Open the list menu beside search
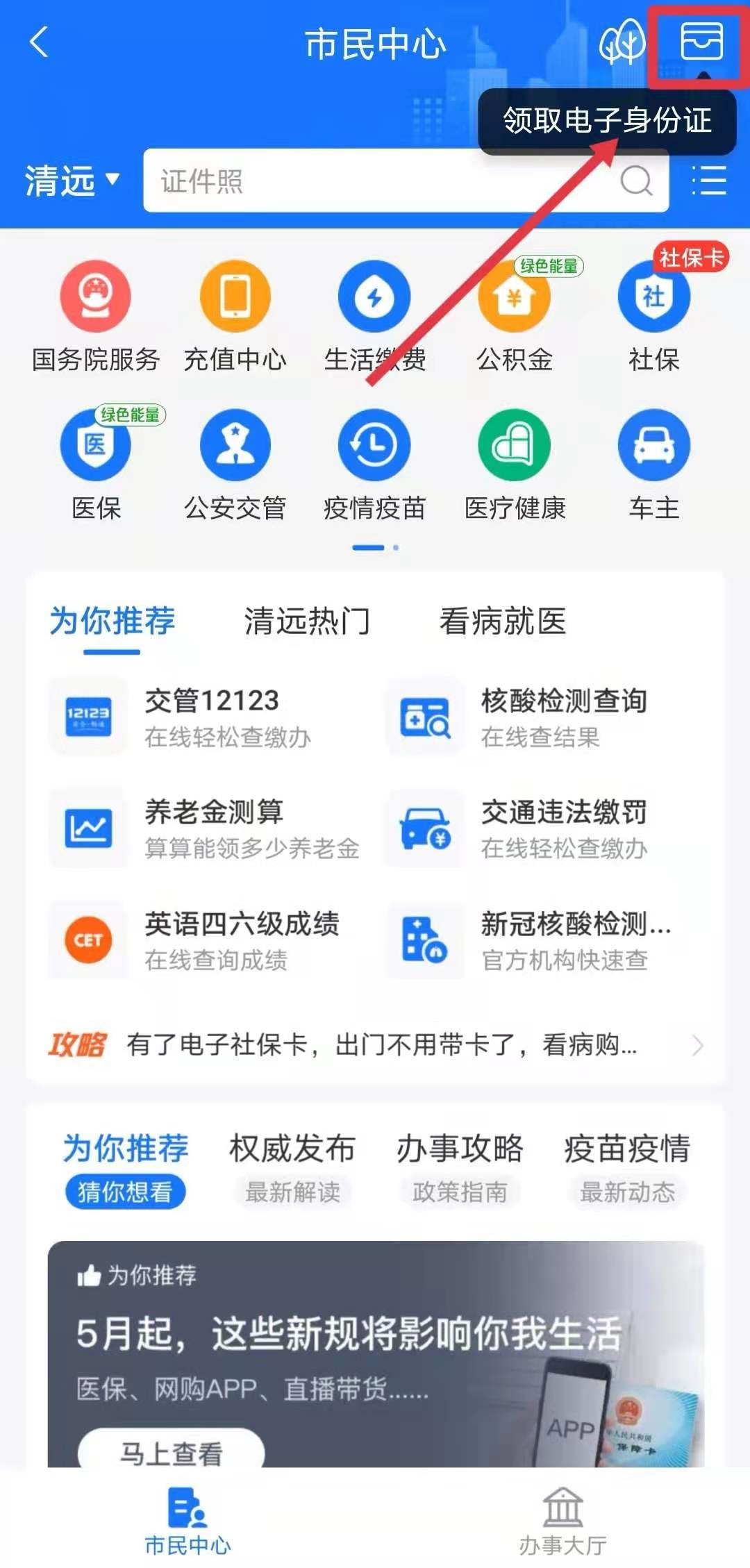This screenshot has height=1568, width=750. [x=709, y=181]
